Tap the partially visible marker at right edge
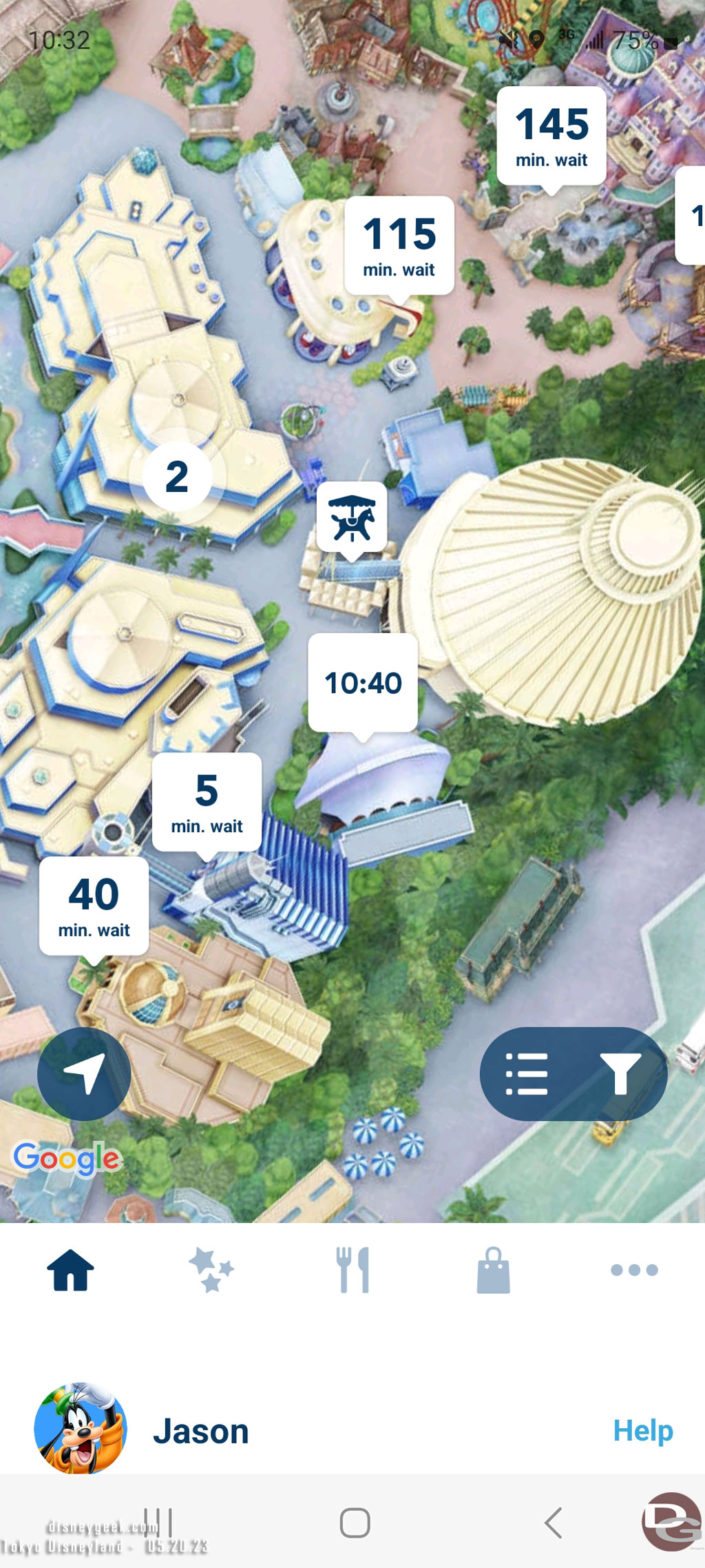The width and height of the screenshot is (705, 1568). click(693, 215)
